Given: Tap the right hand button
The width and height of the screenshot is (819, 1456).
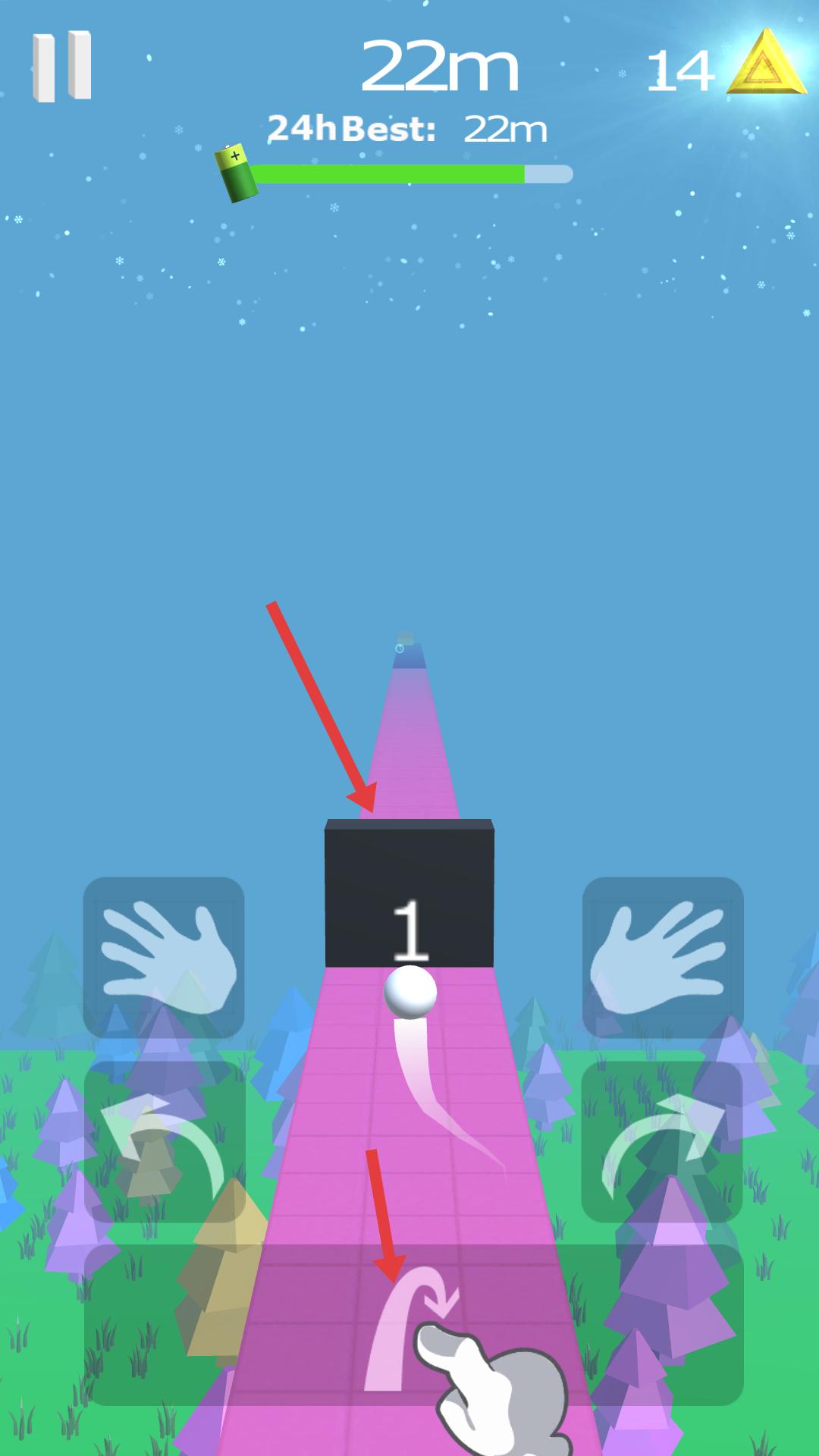Looking at the screenshot, I should click(663, 957).
